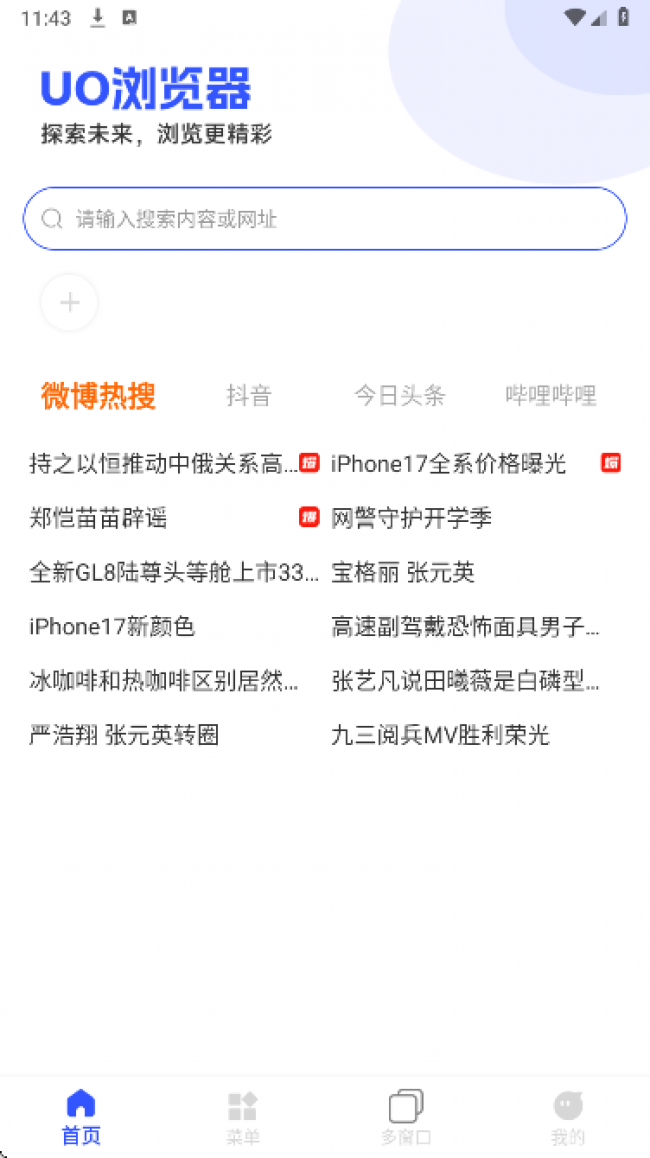Open the 郑恺苗苗辟谣 hot search
Viewport: 650px width, 1158px height.
(99, 518)
